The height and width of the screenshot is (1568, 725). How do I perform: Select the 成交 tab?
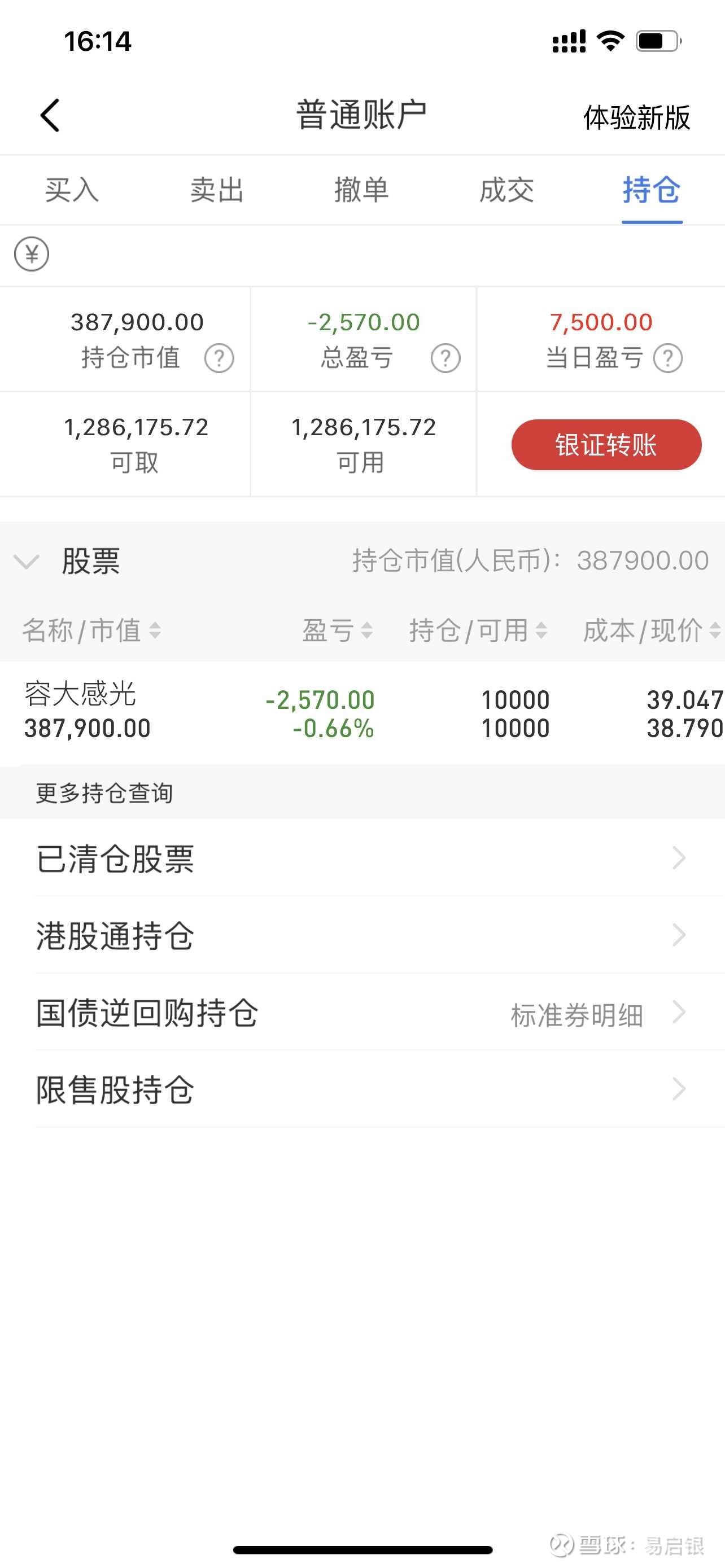click(x=506, y=190)
